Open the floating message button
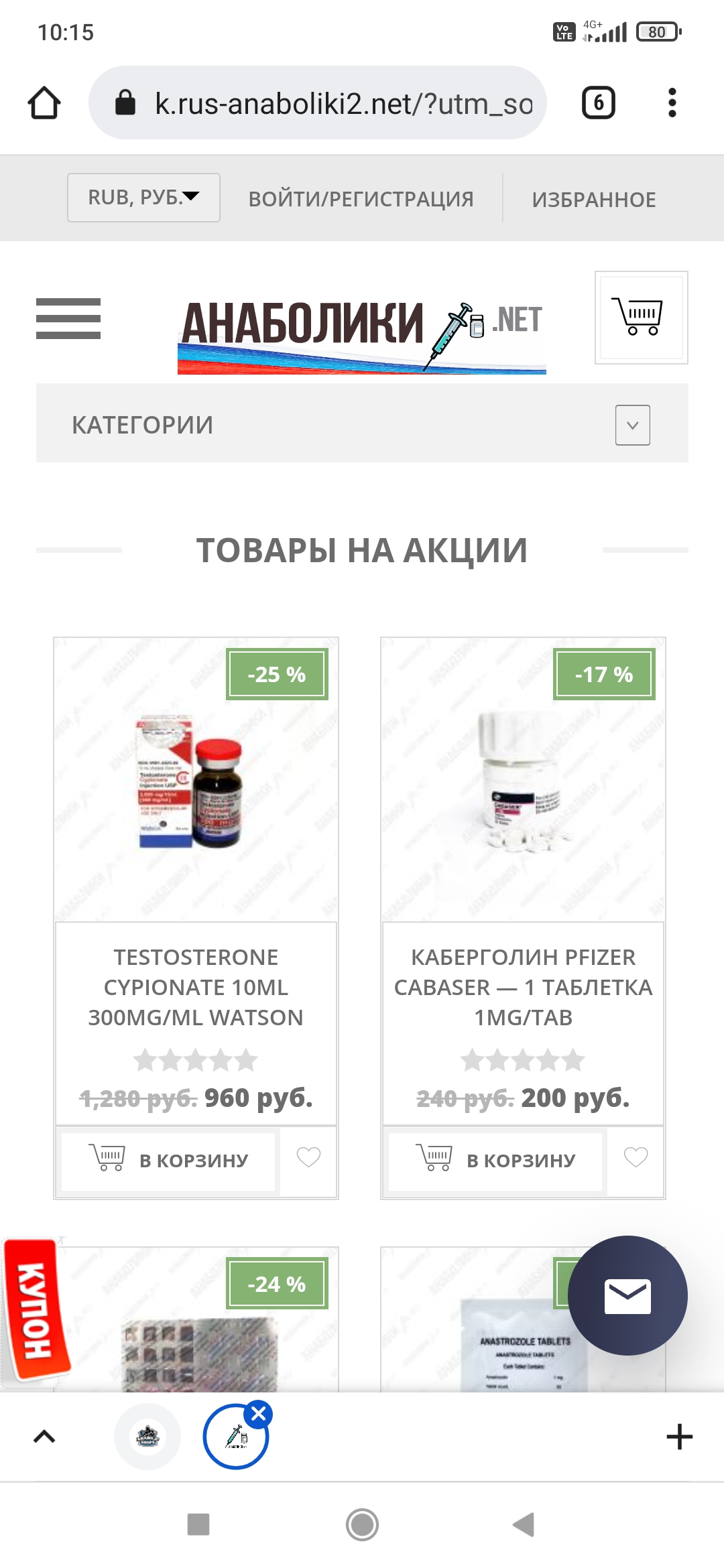 pos(627,1295)
